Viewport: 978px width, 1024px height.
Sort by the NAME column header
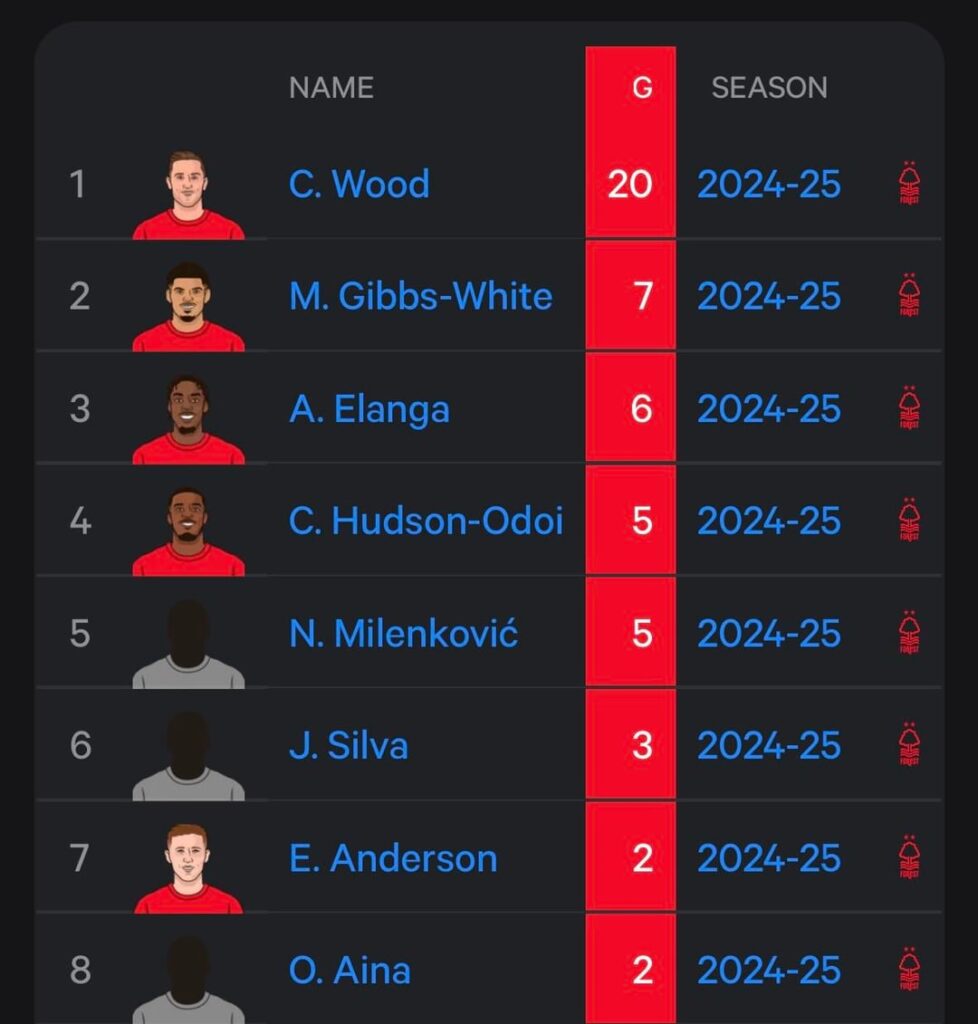(331, 88)
